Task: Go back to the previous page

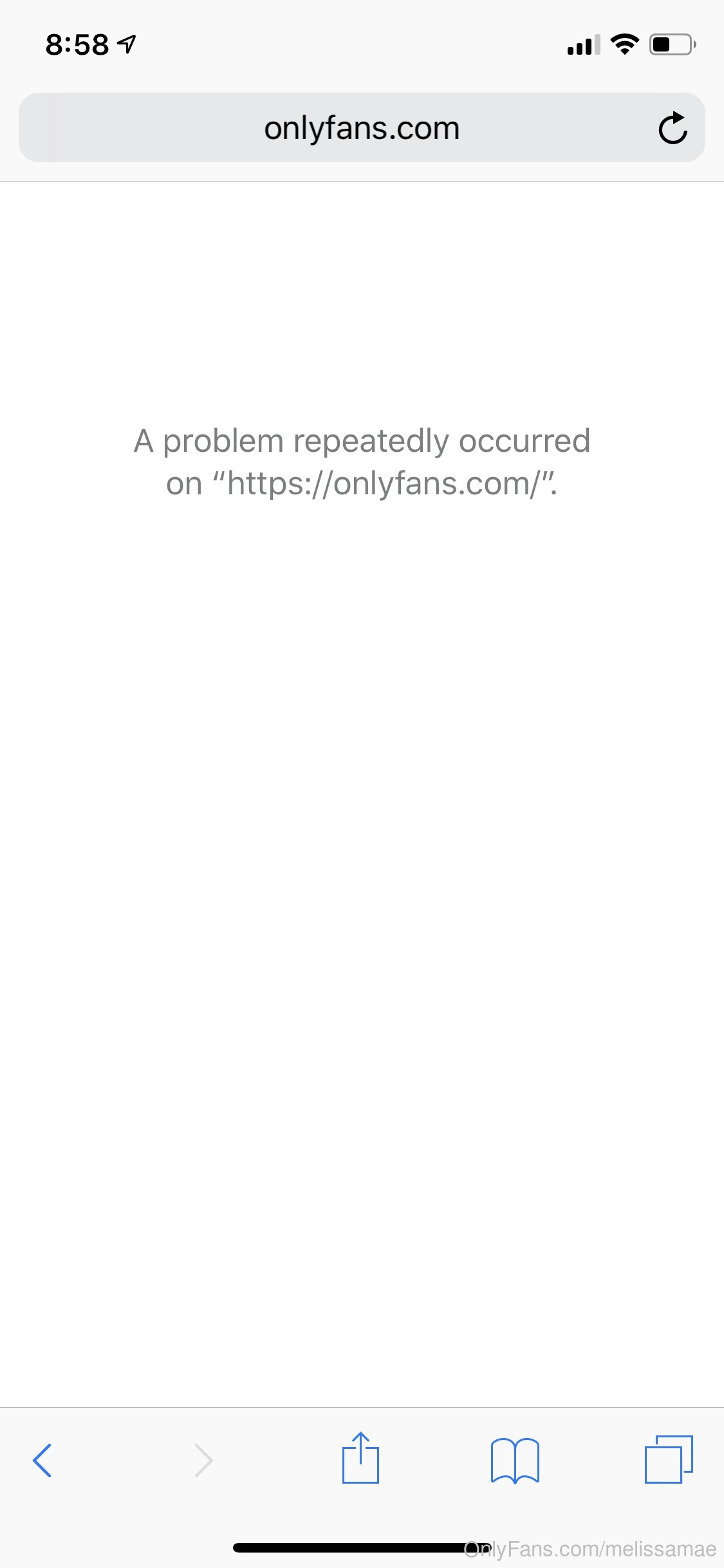Action: click(x=42, y=1460)
